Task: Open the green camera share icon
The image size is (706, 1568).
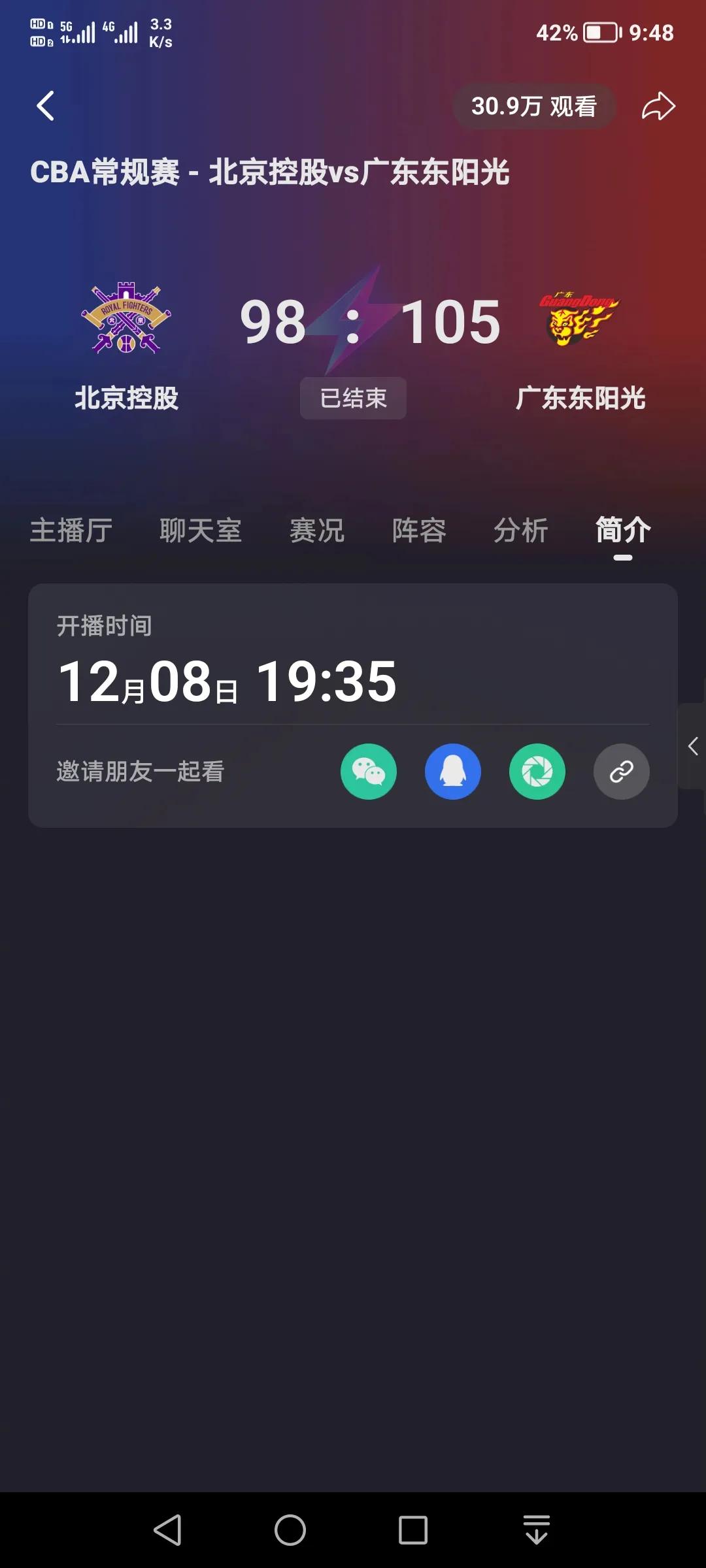Action: point(537,772)
